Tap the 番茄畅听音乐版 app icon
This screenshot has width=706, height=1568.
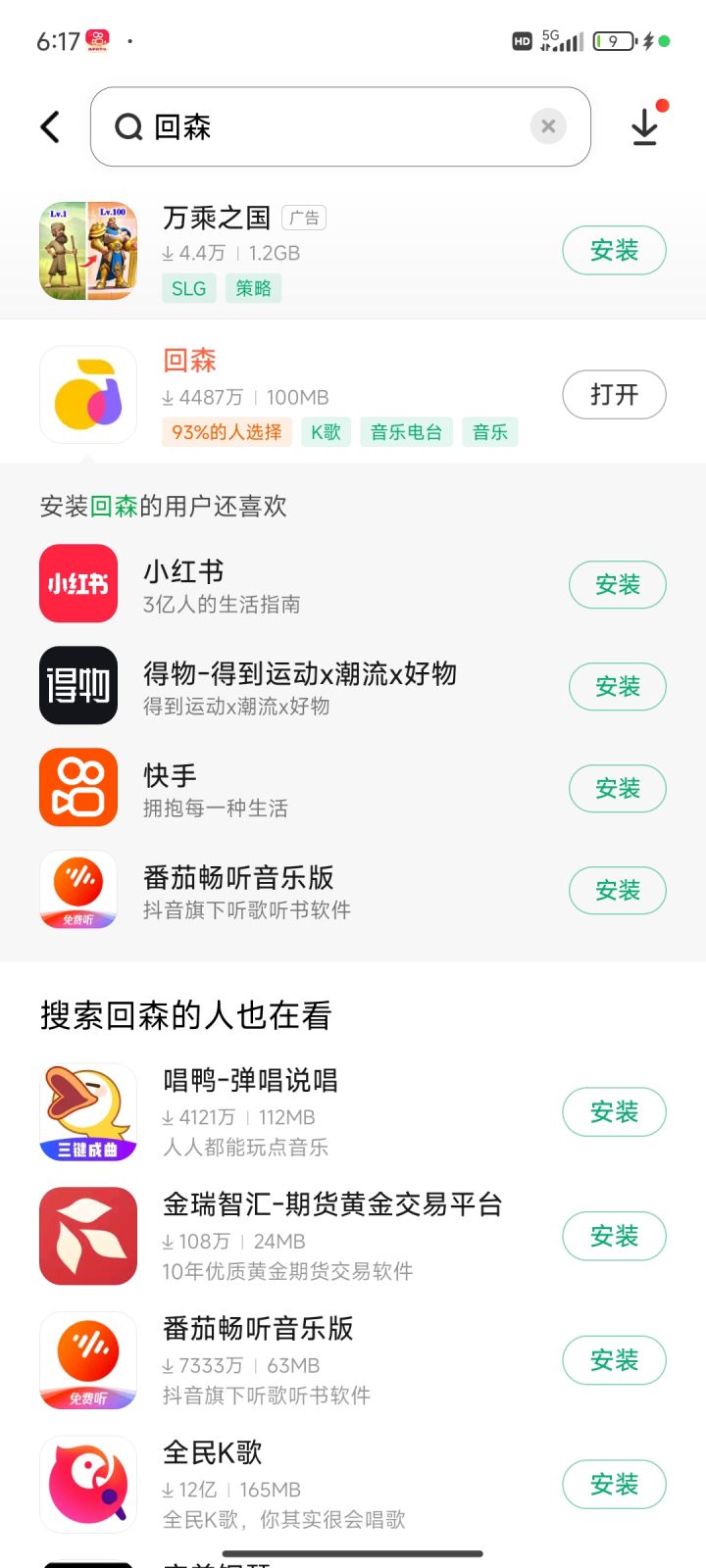click(77, 890)
